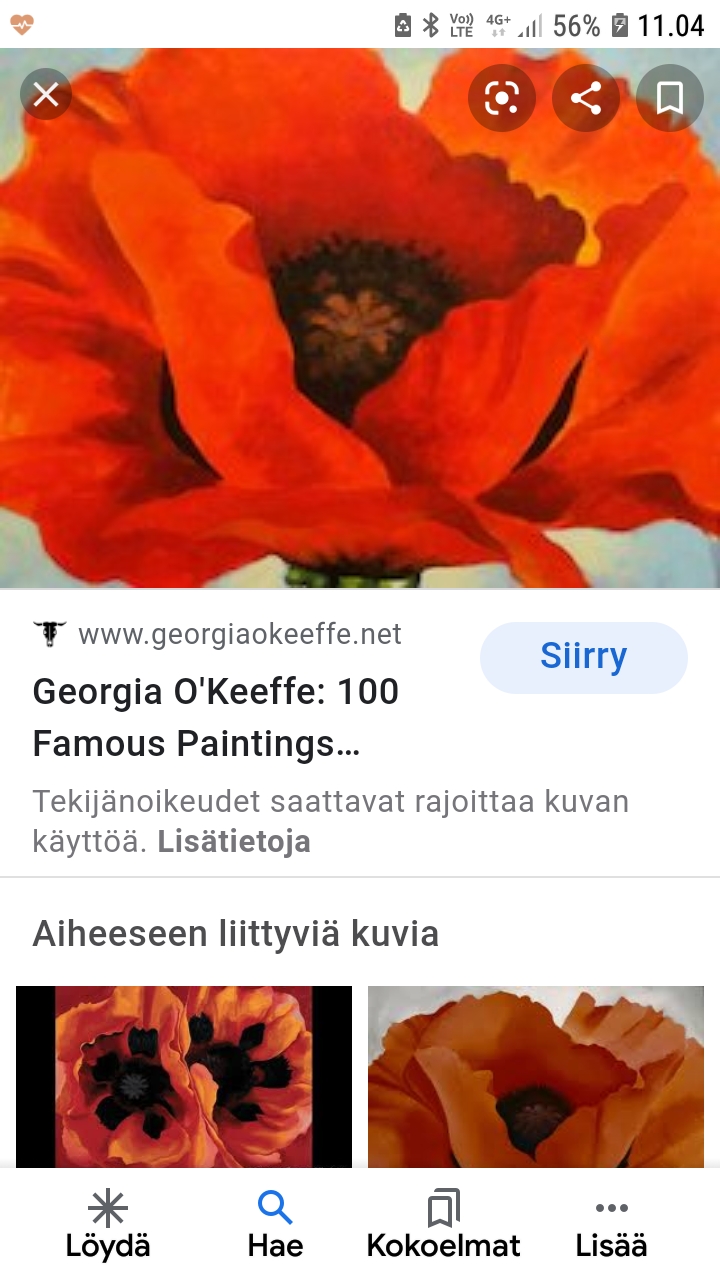Screen dimensions: 720x1280
Task: Search this image with Lens
Action: coord(501,98)
